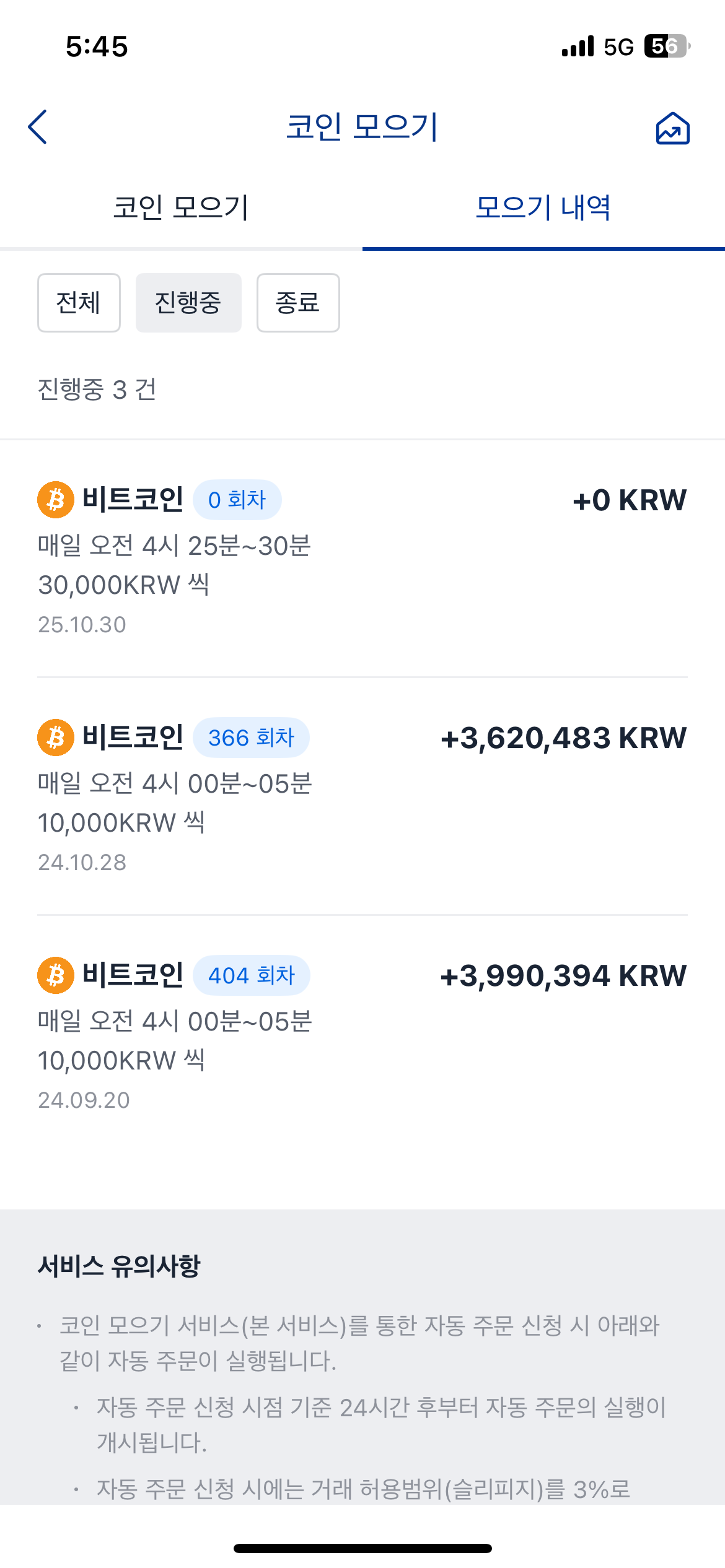Select the 전체 filter
Screen dimensions: 725x1568
pyautogui.click(x=79, y=303)
